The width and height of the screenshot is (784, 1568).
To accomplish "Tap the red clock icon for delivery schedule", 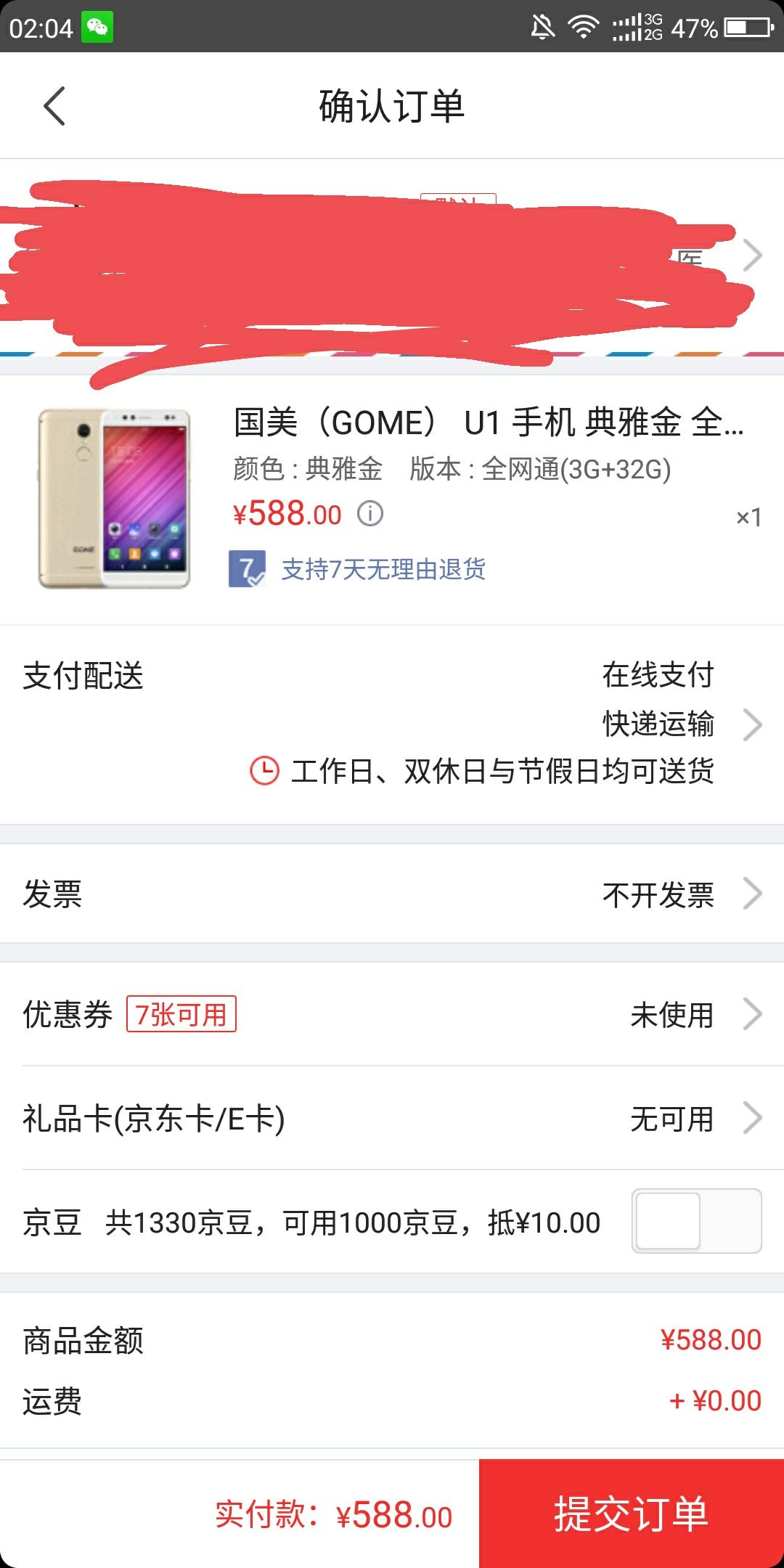I will point(265,772).
